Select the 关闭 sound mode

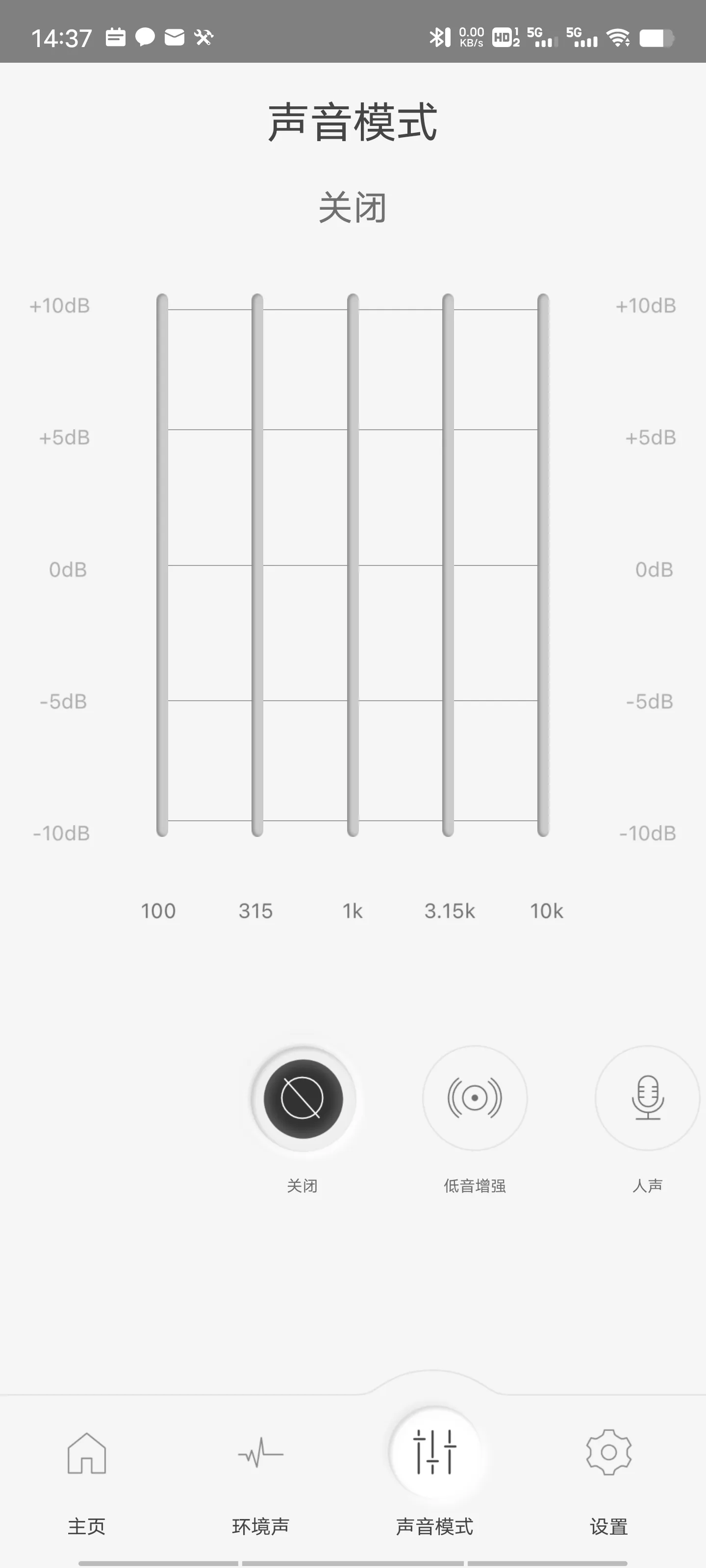[303, 1098]
